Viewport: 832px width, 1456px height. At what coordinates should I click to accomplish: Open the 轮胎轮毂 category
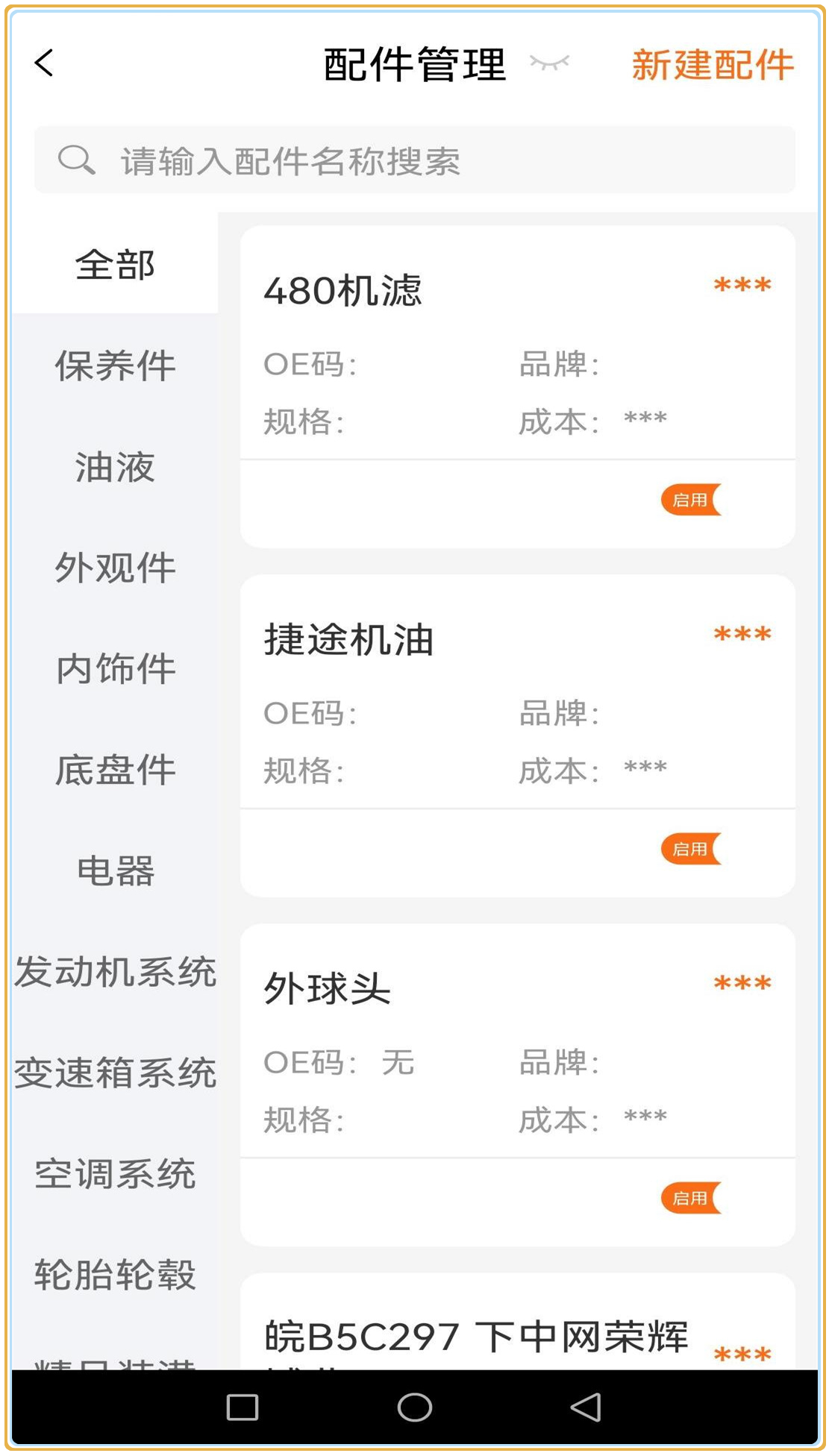[115, 1275]
